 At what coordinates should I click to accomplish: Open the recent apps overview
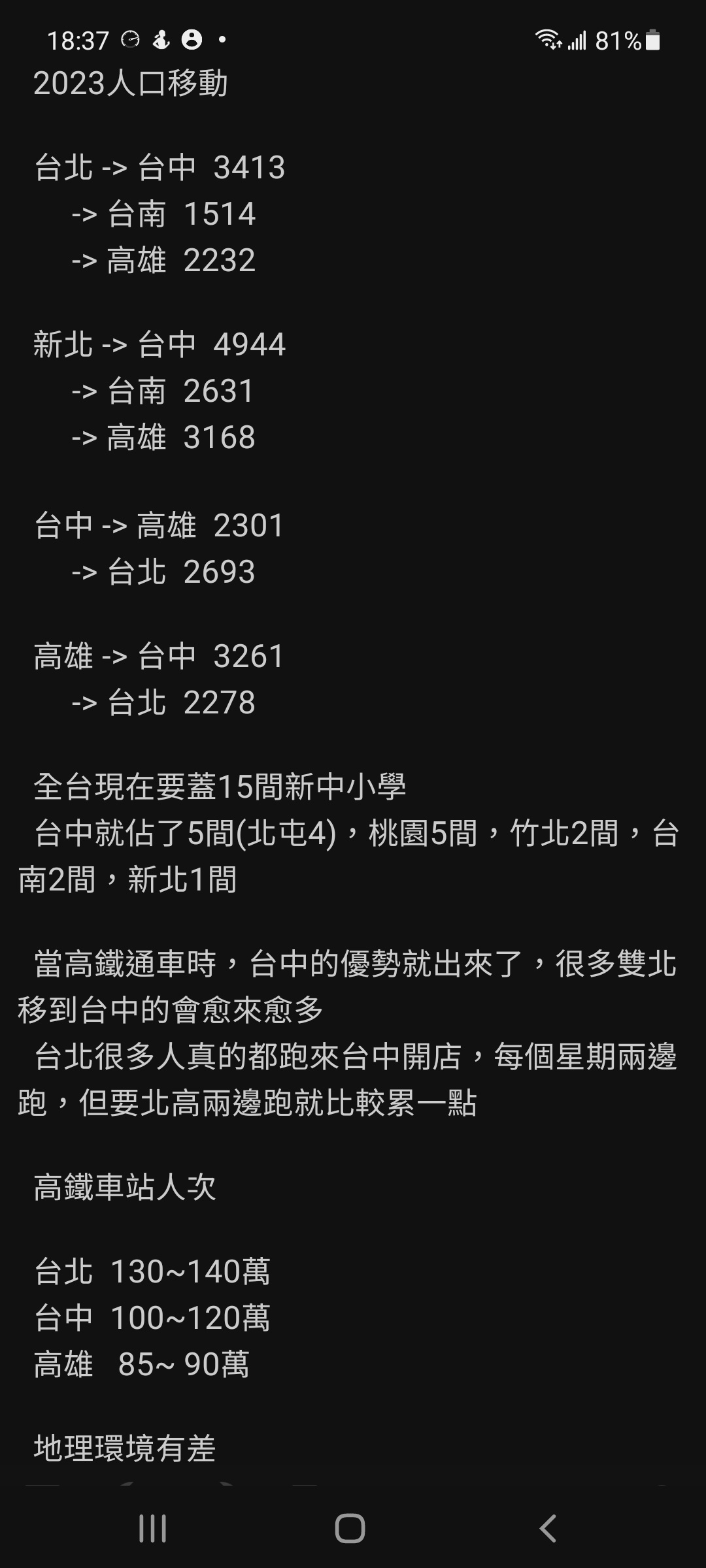153,1528
